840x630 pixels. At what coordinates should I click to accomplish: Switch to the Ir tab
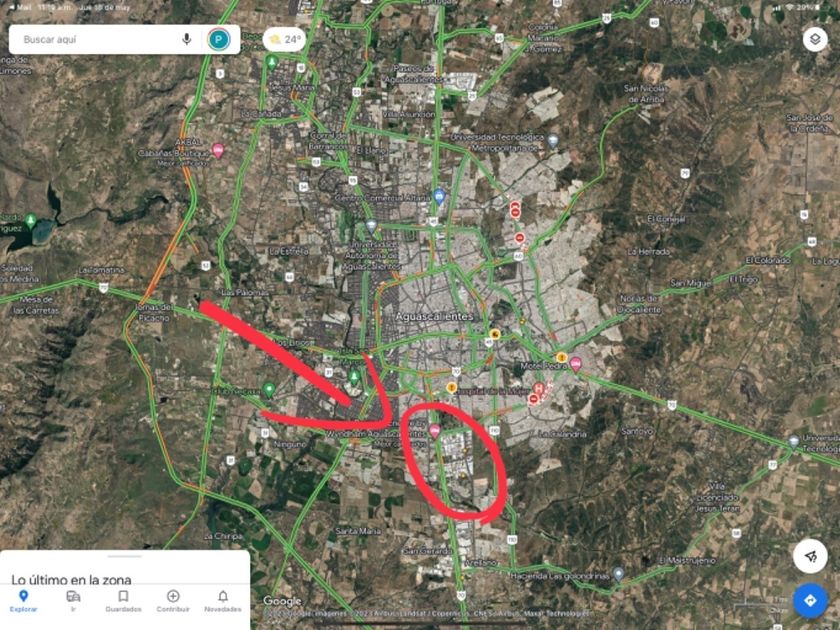pos(73,600)
